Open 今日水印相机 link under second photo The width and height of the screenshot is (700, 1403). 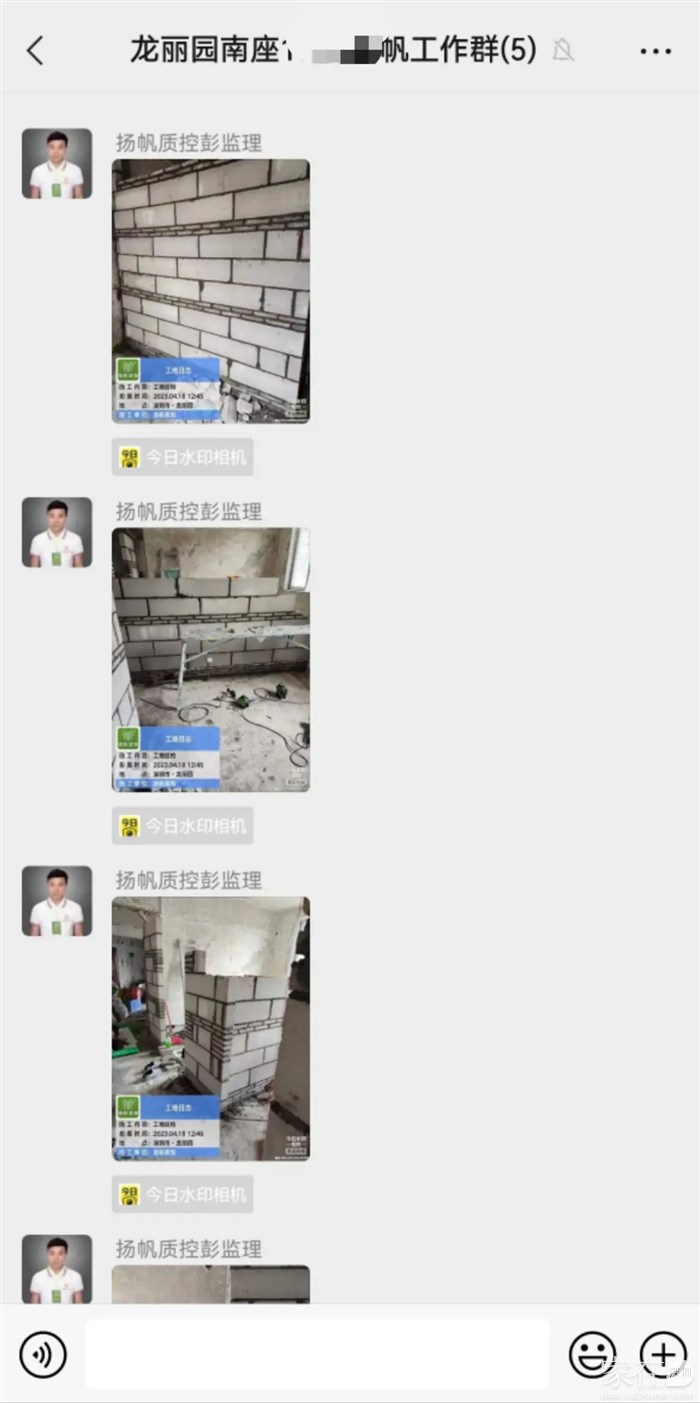(x=183, y=826)
